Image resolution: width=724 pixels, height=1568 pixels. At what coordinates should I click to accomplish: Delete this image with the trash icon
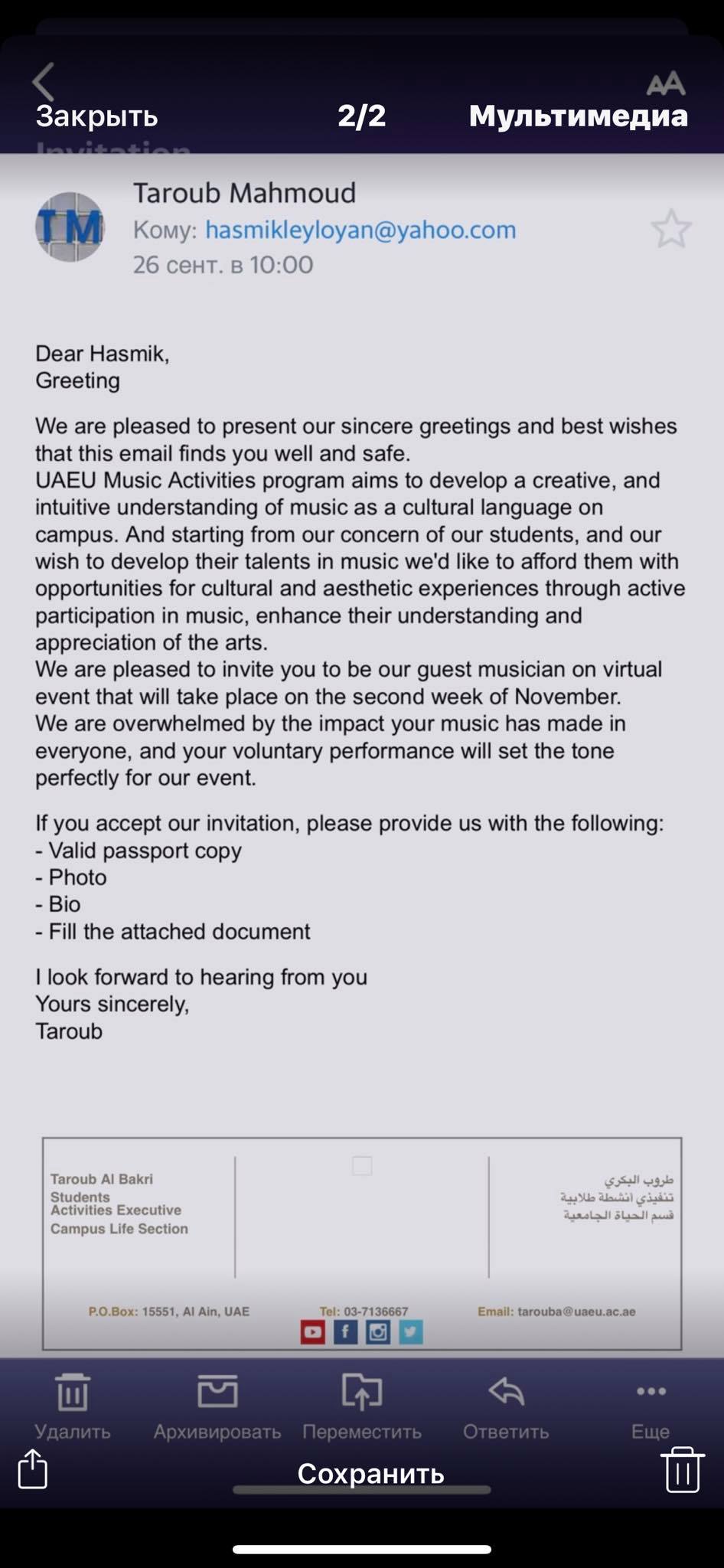click(x=682, y=1469)
